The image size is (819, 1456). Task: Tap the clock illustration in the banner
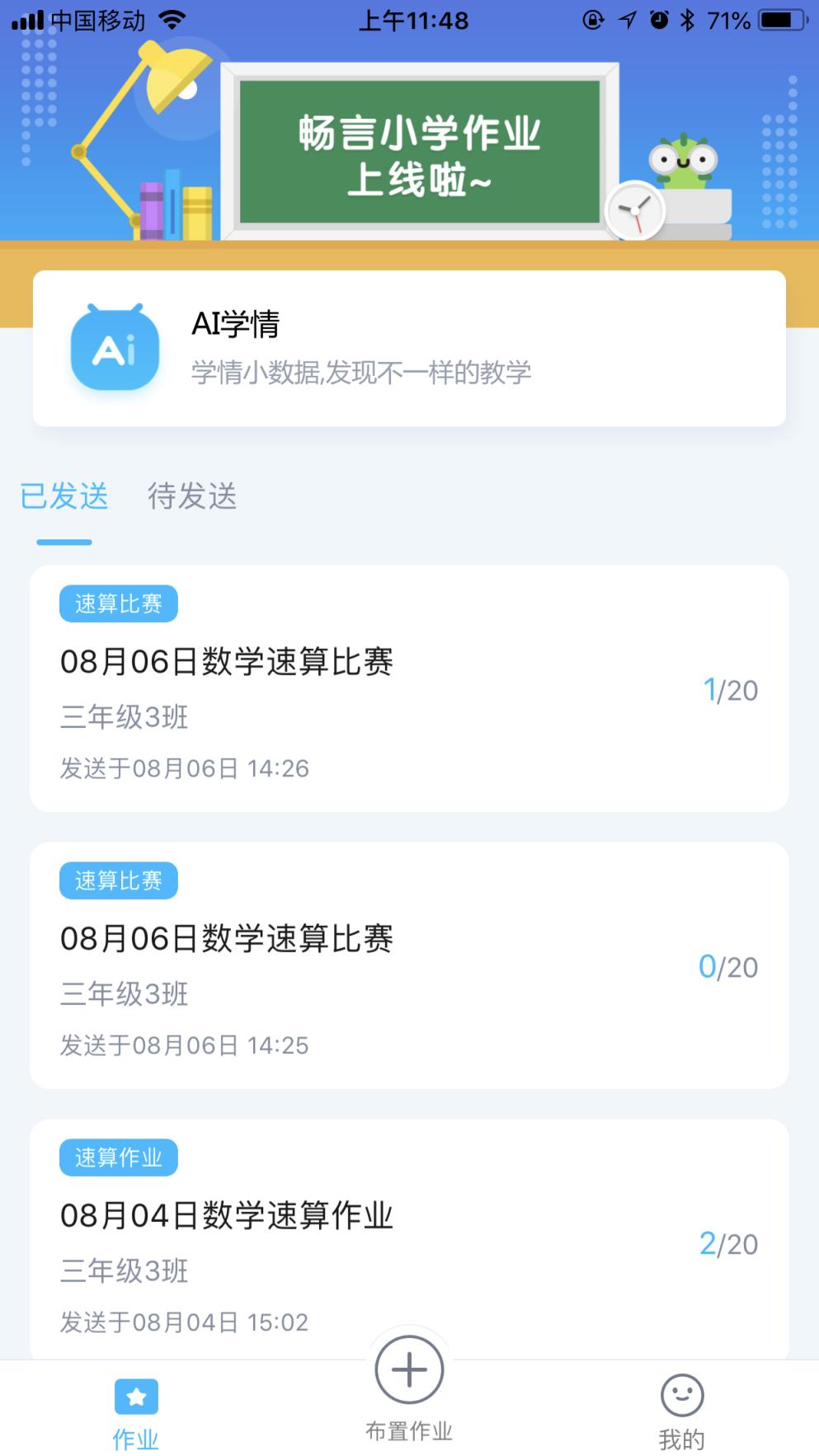[x=636, y=211]
